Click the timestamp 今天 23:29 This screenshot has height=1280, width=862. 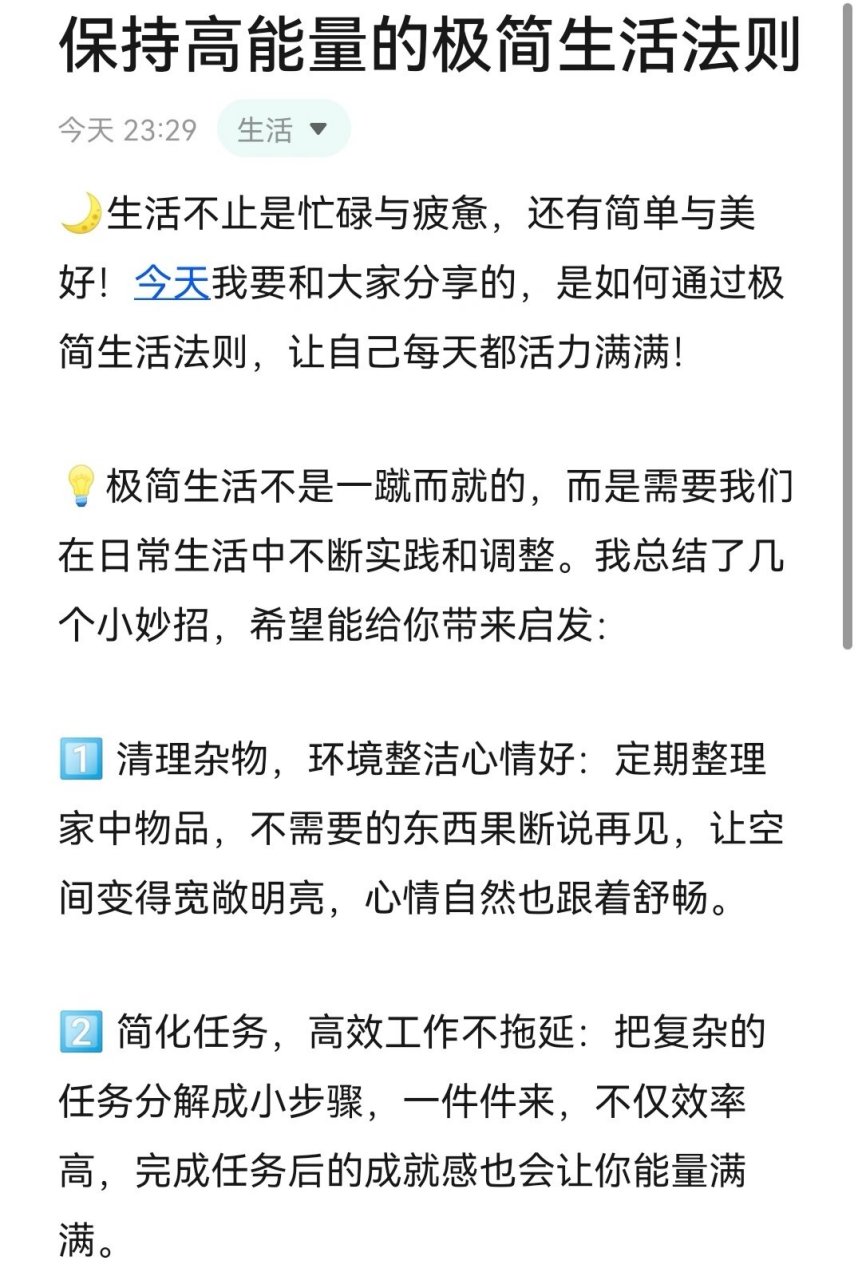(x=127, y=126)
